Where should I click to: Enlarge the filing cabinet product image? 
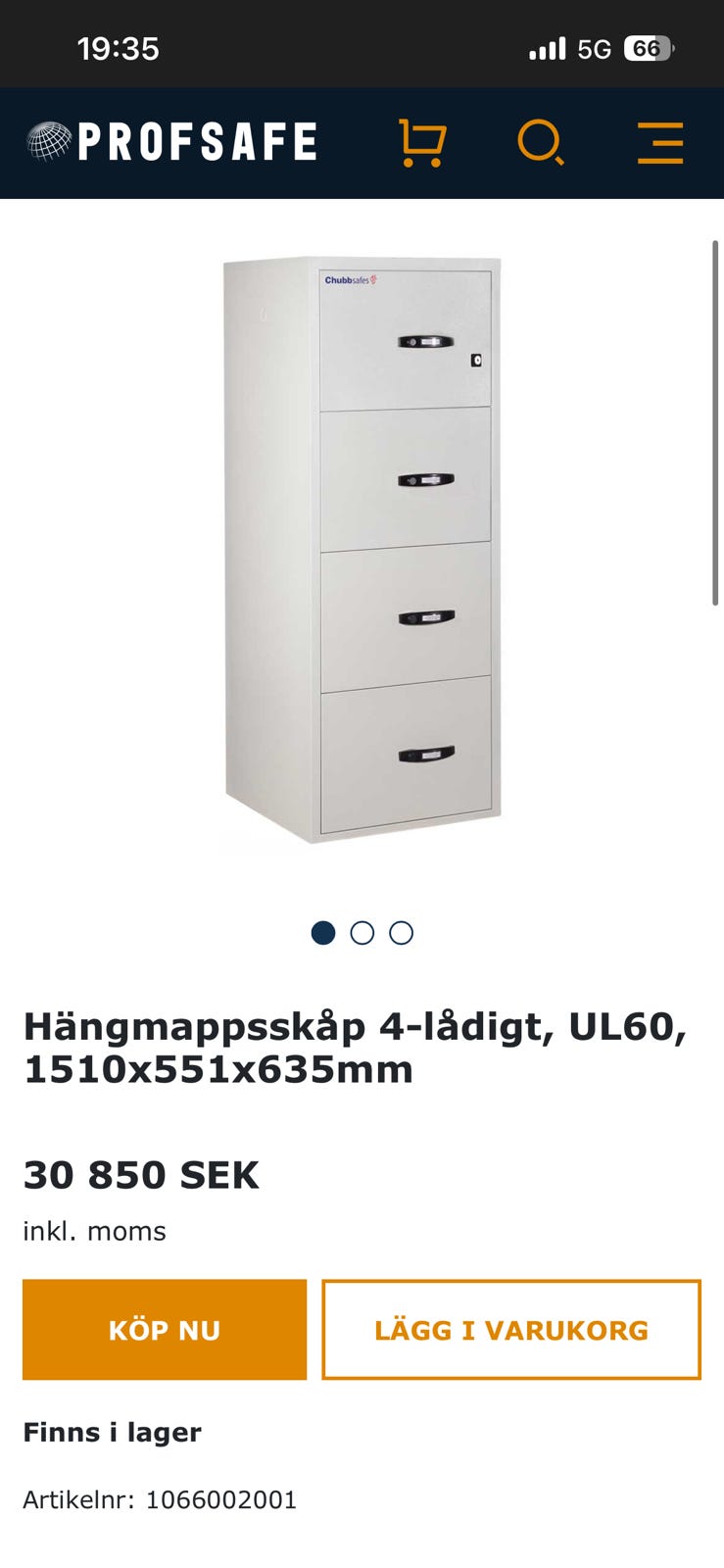pos(362,549)
